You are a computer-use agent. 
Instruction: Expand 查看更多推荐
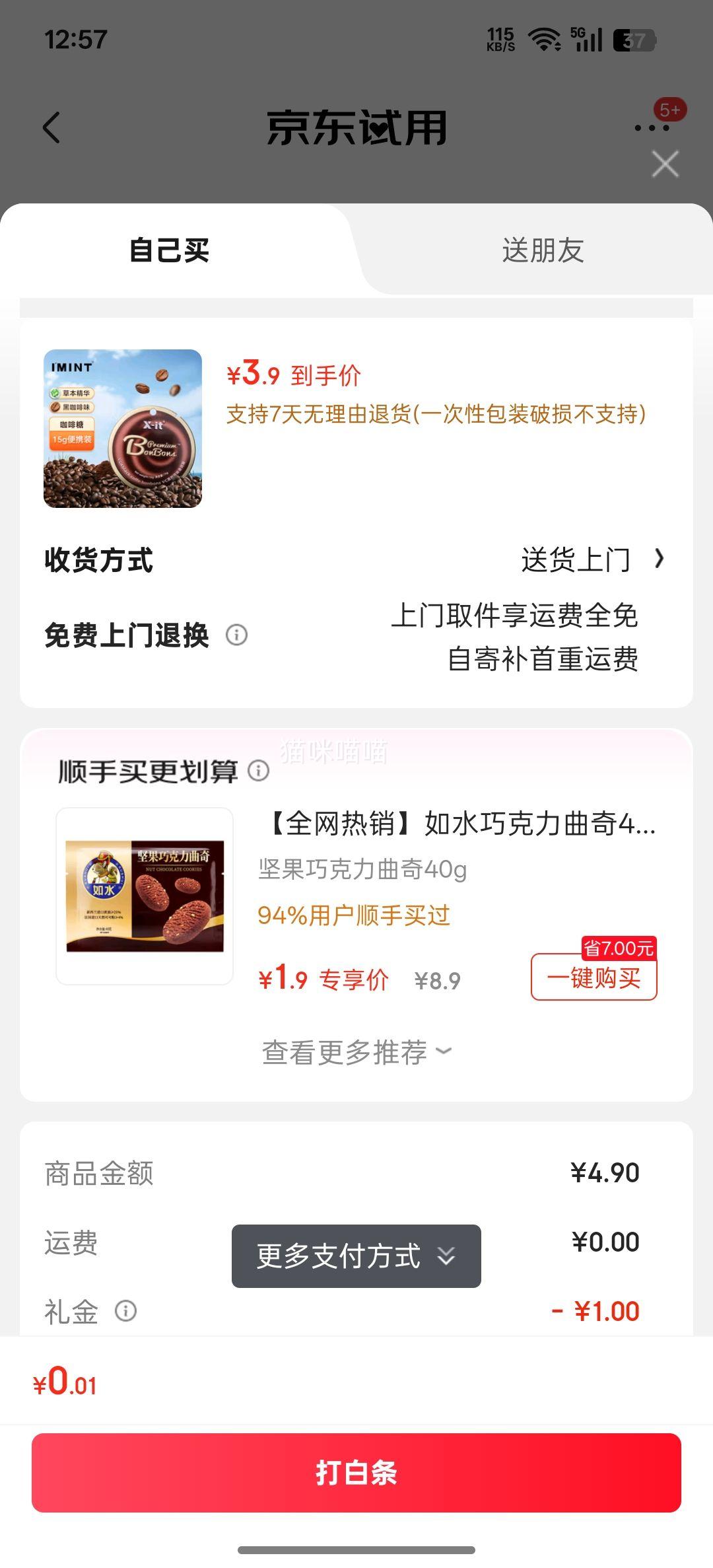click(356, 1052)
